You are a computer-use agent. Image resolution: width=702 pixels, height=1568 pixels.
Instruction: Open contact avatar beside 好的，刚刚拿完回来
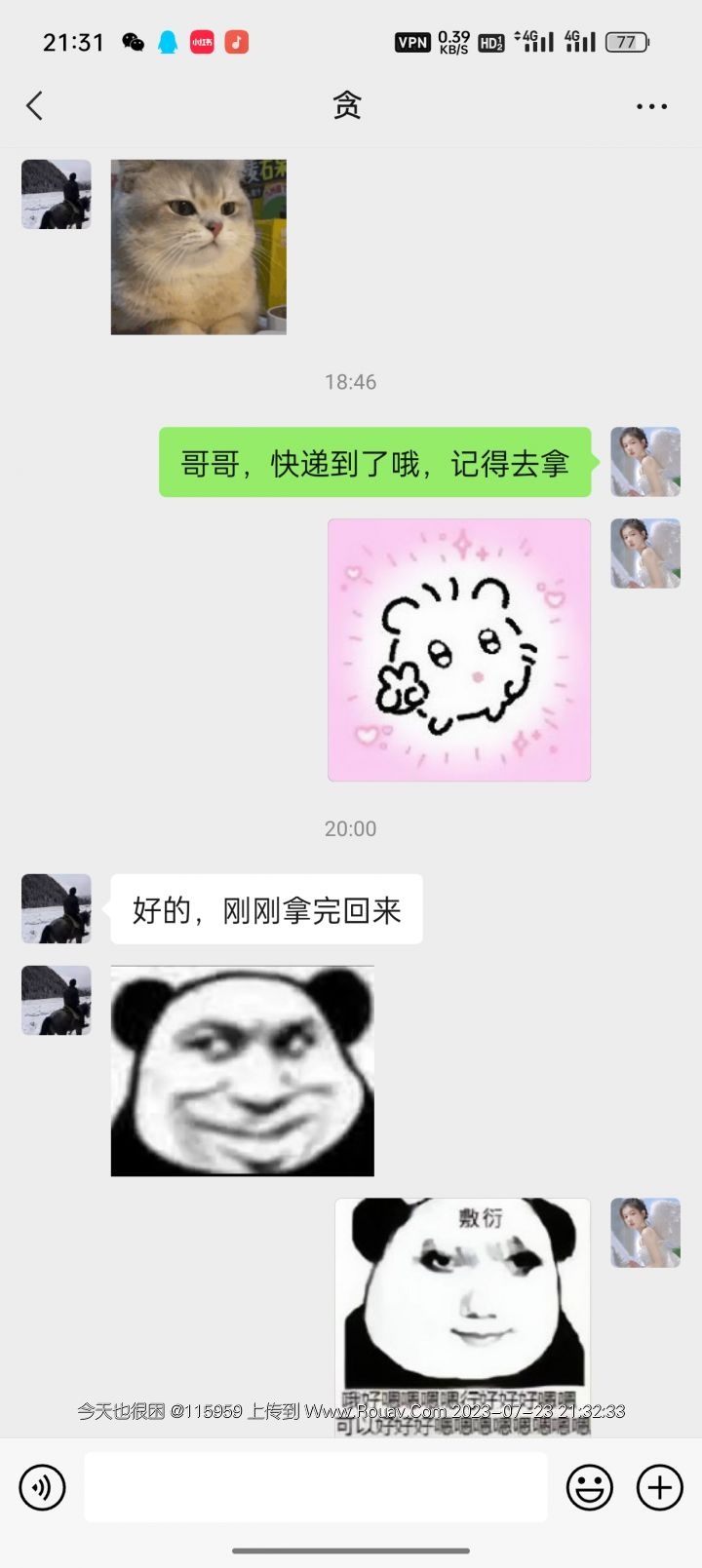[57, 908]
